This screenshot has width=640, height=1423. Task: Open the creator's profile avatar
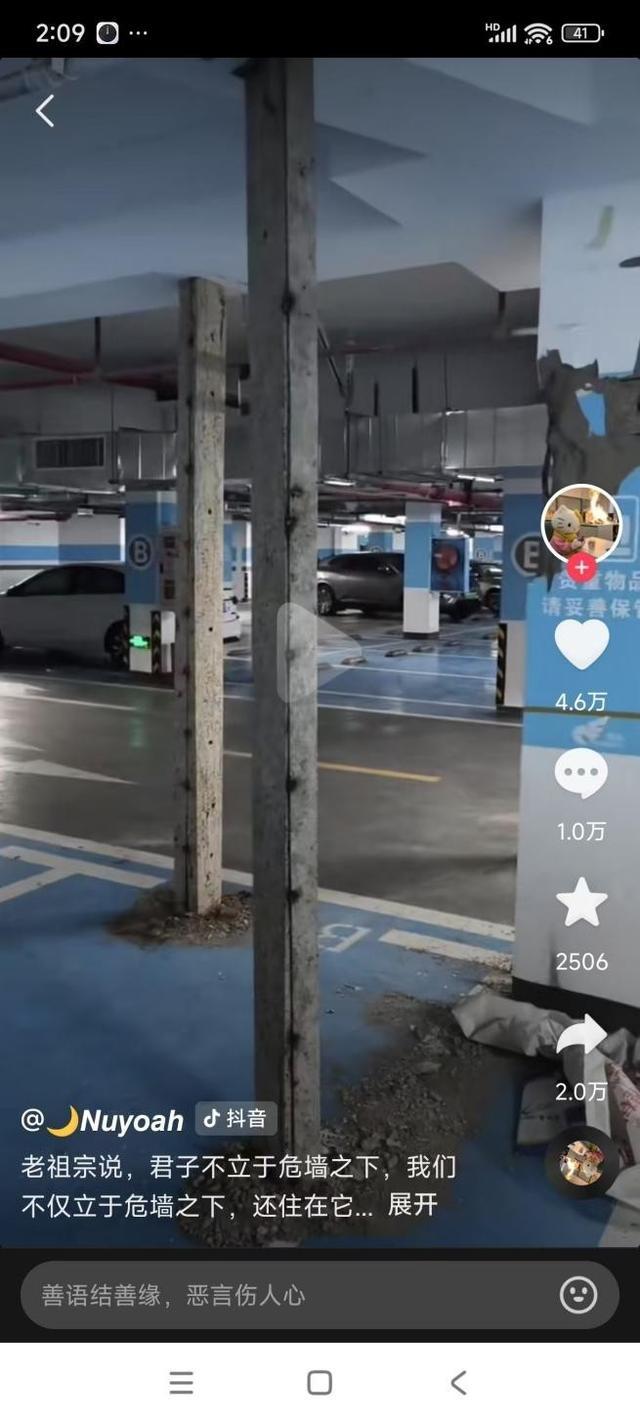(581, 523)
